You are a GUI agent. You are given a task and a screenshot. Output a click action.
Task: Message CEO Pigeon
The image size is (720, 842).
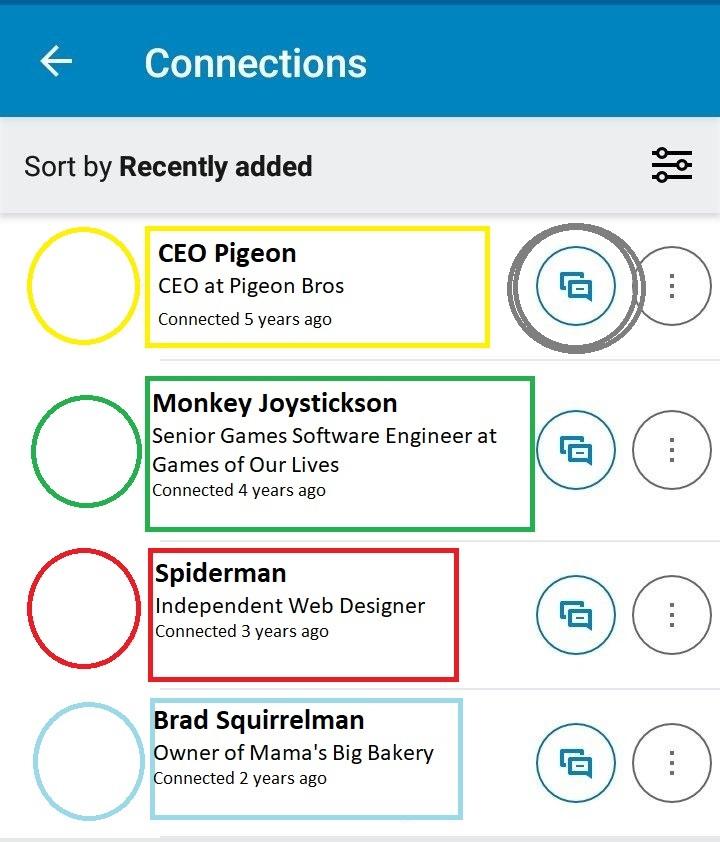point(576,286)
